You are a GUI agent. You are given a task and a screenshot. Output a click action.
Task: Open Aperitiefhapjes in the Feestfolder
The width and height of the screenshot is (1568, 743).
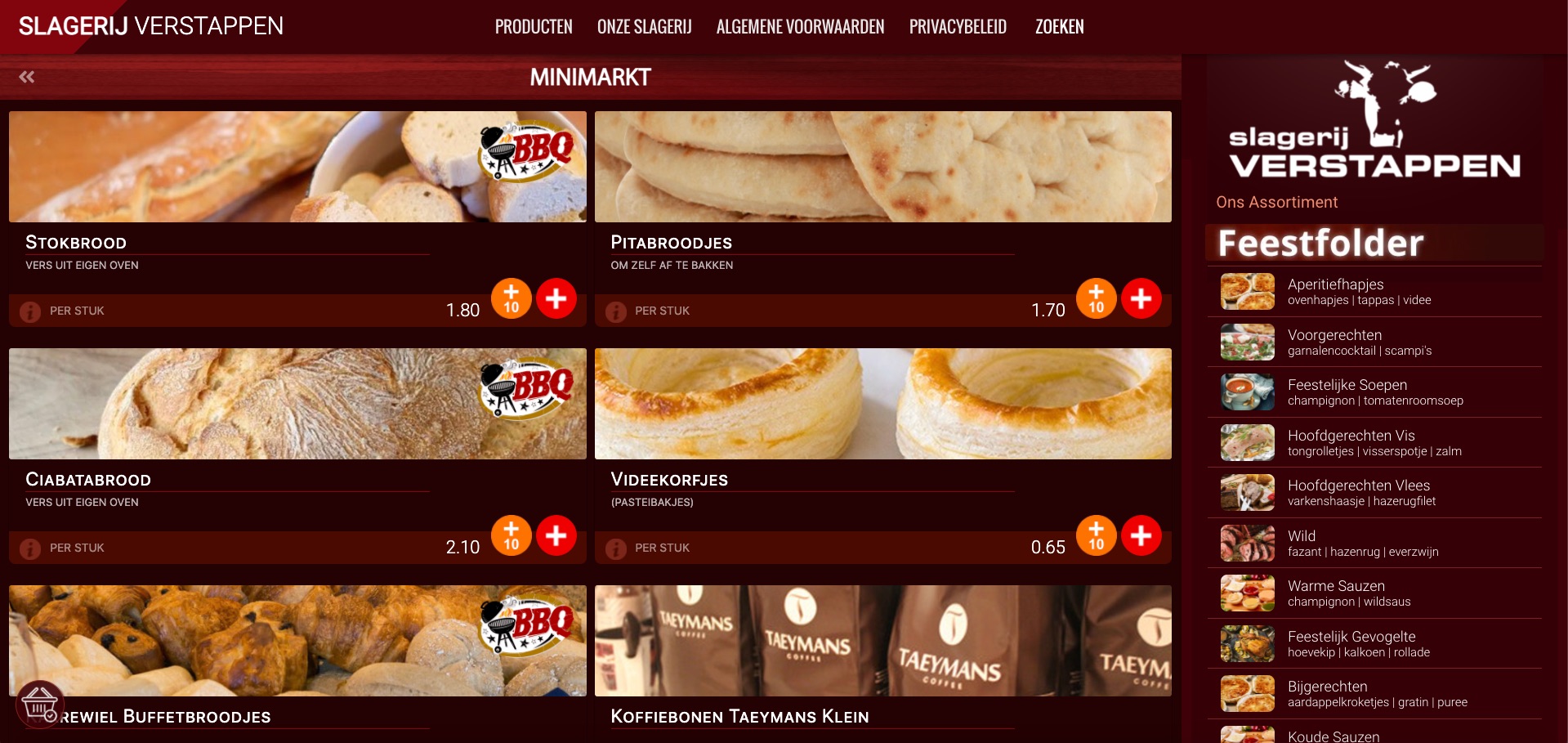coord(1335,291)
